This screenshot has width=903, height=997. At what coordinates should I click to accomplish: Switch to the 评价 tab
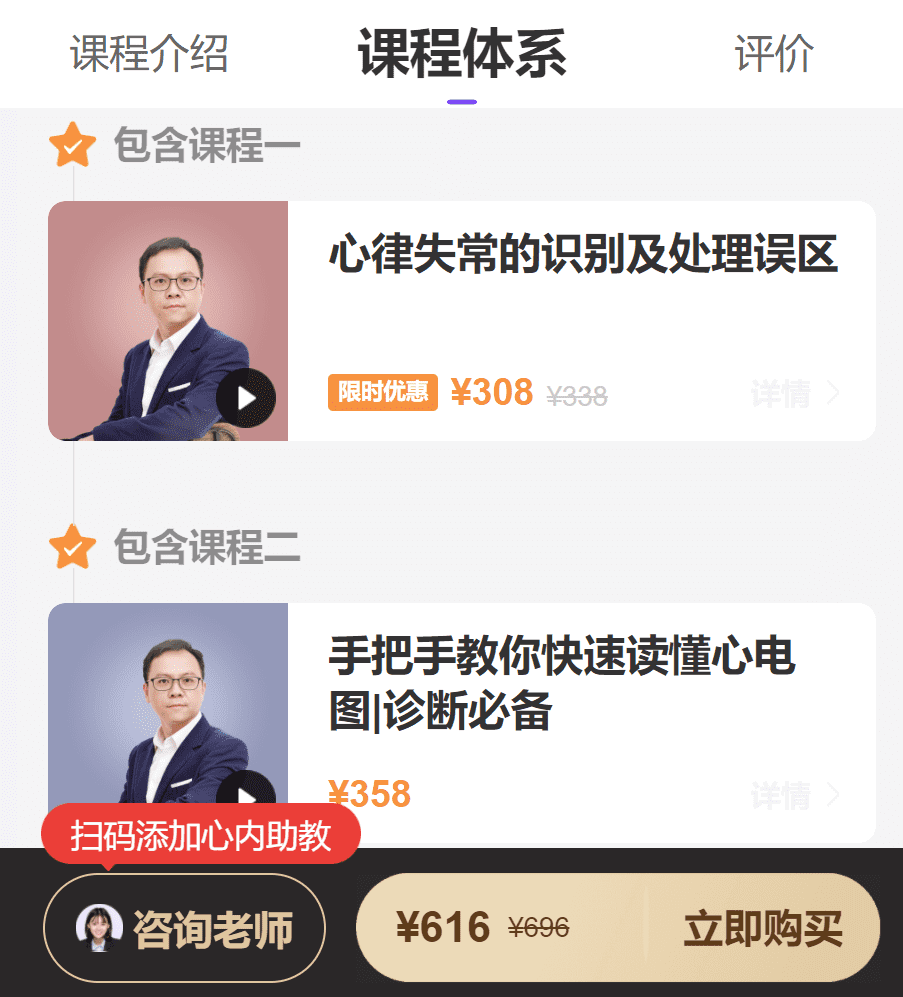tap(773, 54)
